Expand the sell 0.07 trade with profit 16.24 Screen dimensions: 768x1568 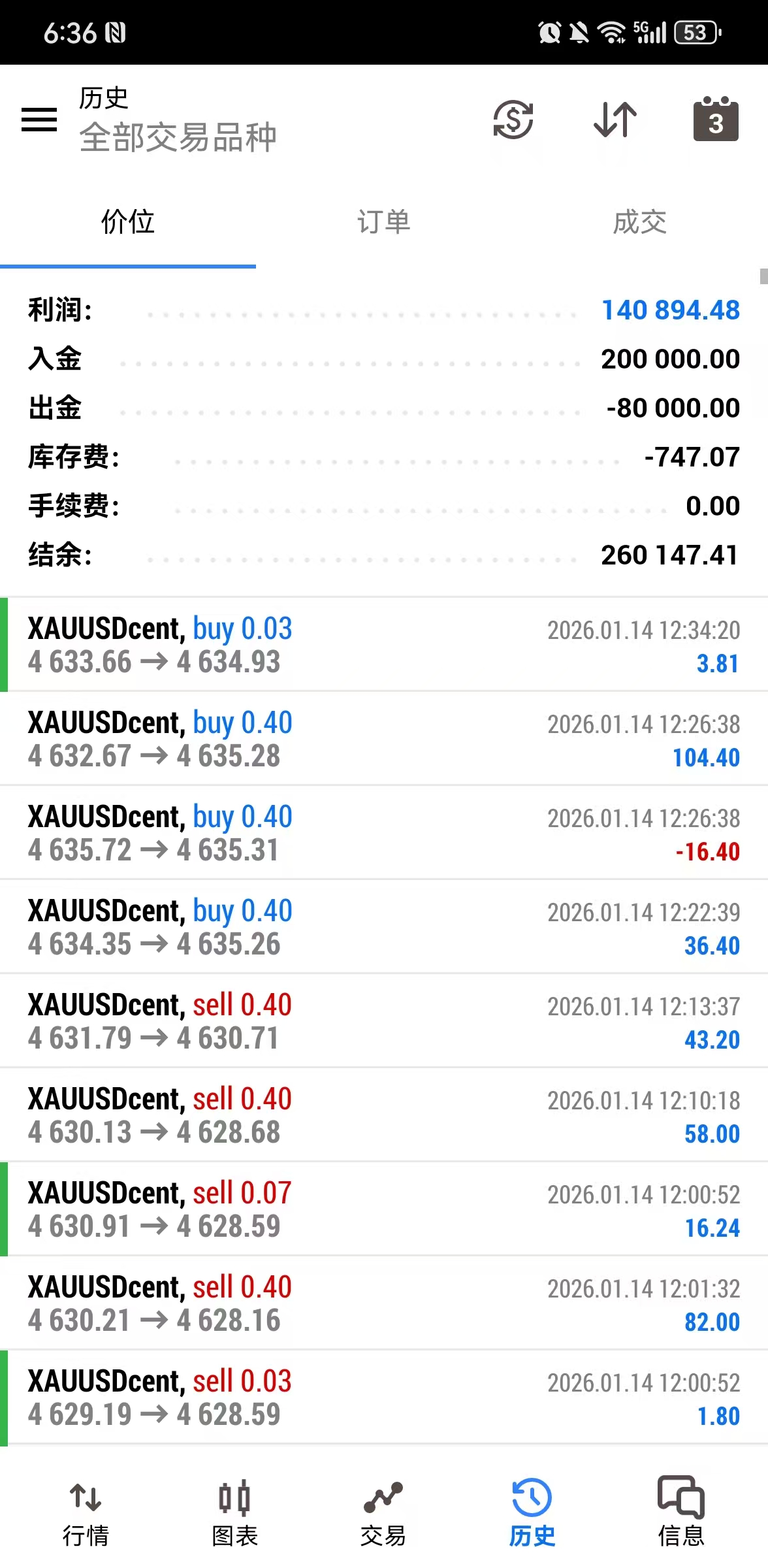click(384, 1209)
